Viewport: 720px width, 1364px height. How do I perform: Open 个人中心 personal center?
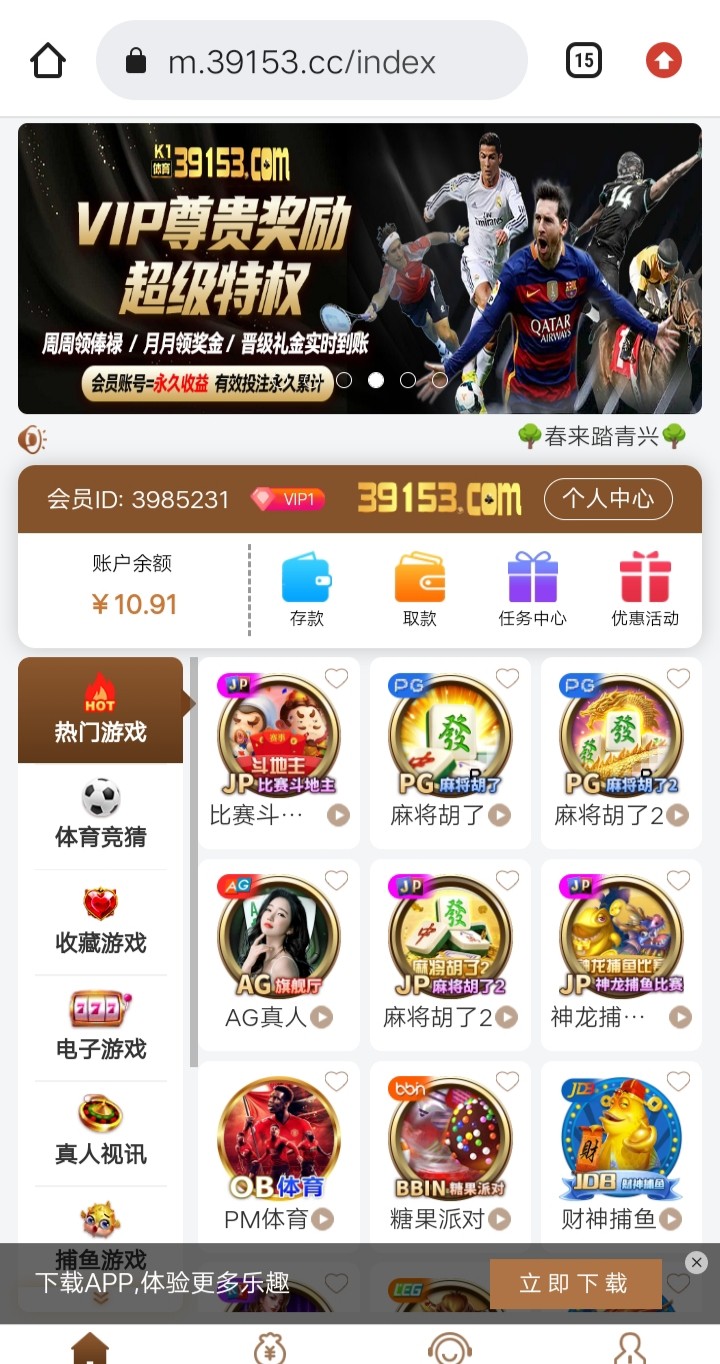pos(607,498)
